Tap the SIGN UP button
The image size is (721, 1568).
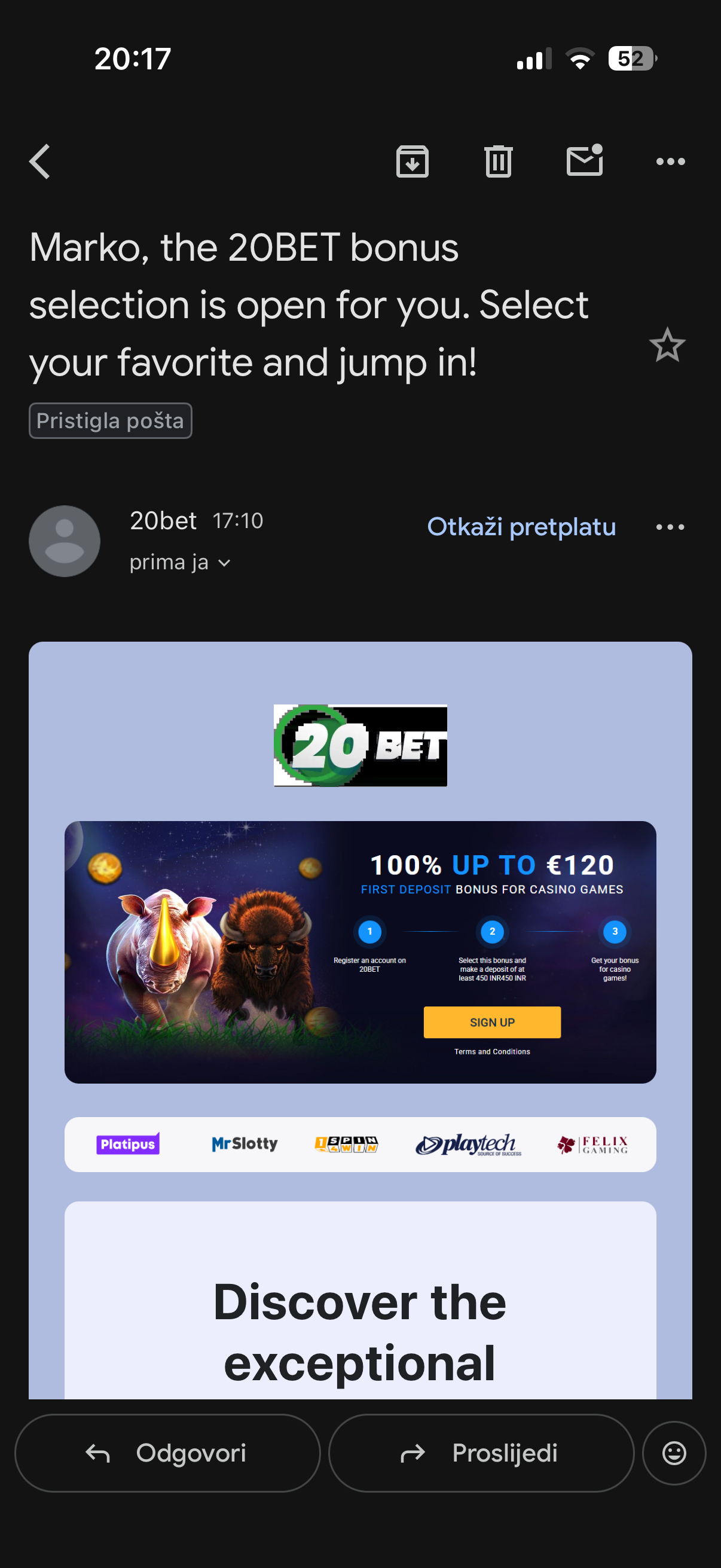click(x=491, y=1022)
